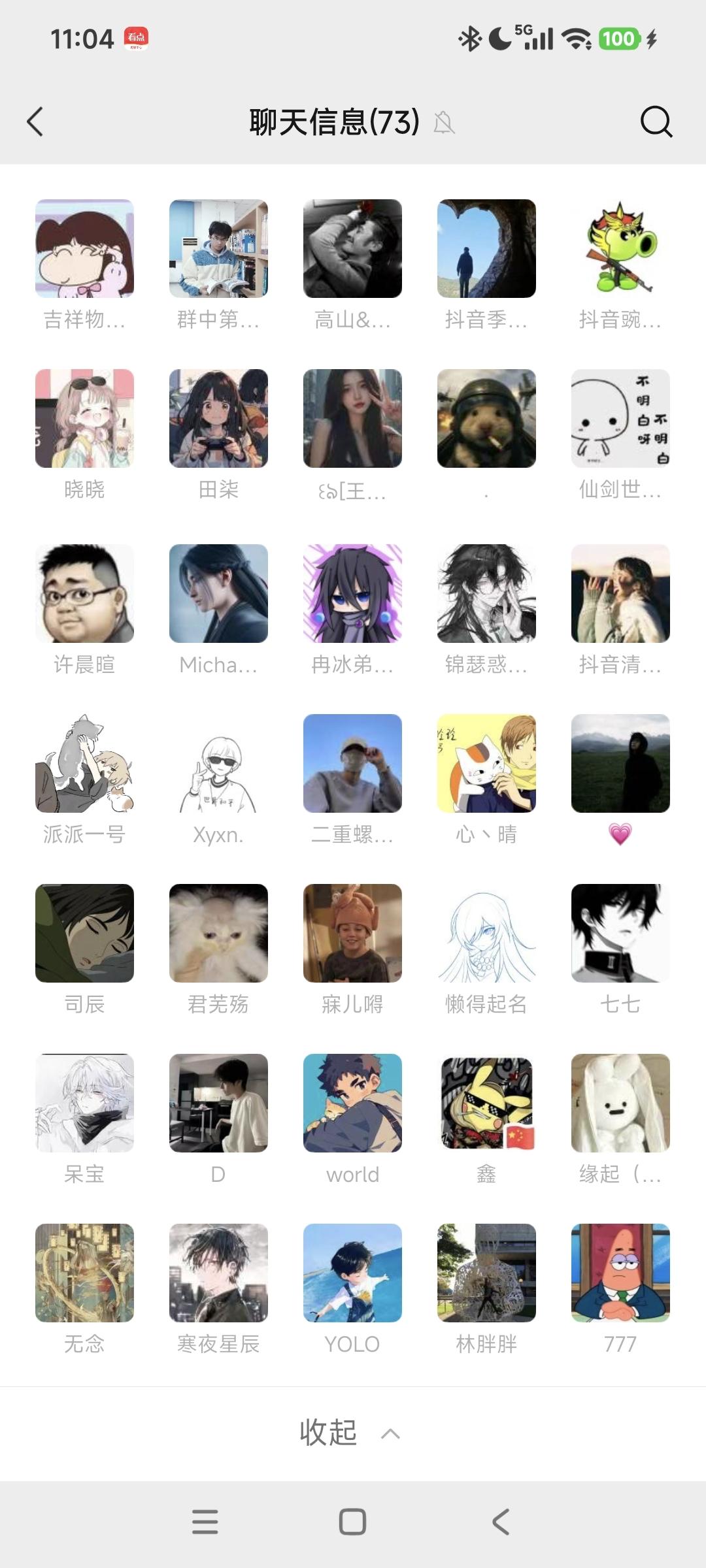Open Xyxn. member profile
This screenshot has width=706, height=1568.
[218, 764]
